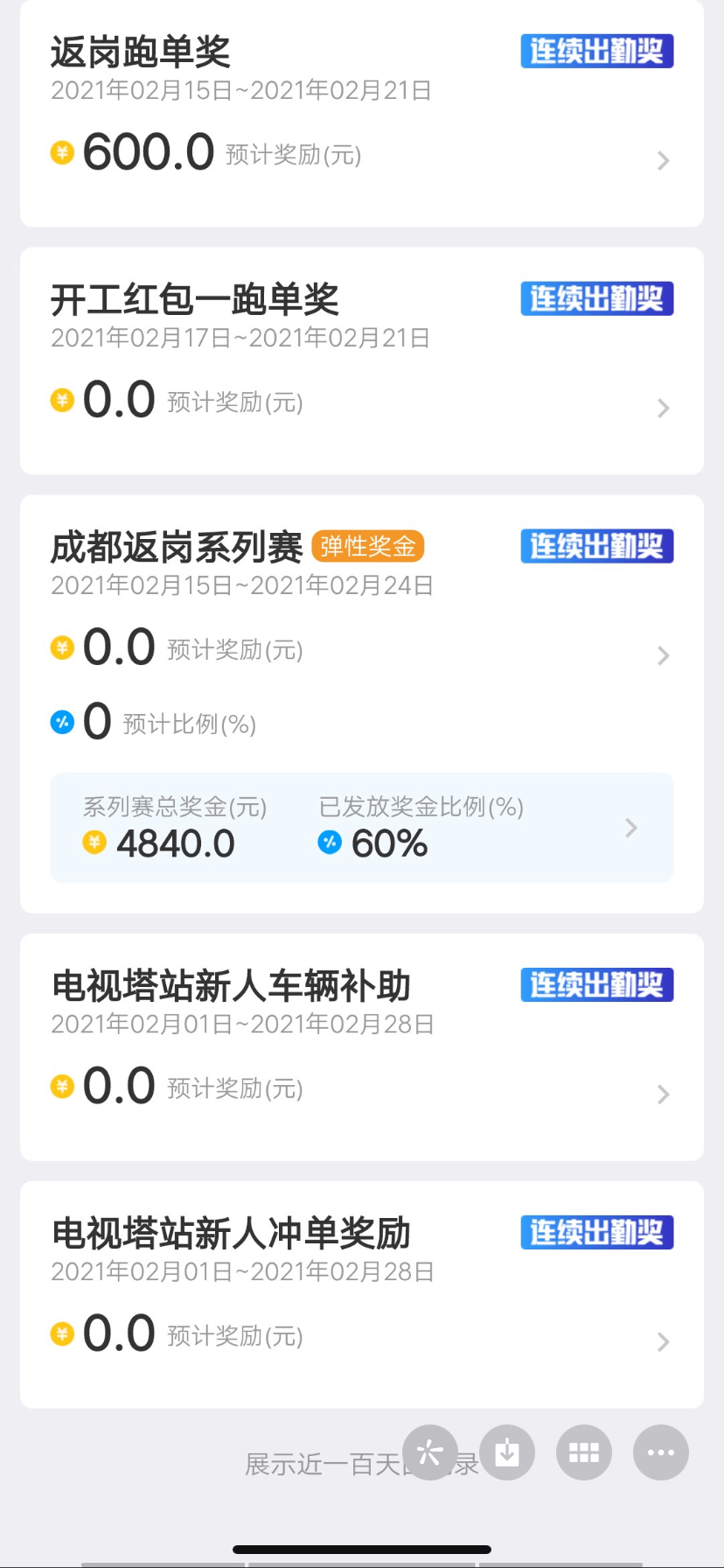Open the 开工红包一跑单奖 reward card
Viewport: 724px width, 1568px height.
tap(362, 361)
